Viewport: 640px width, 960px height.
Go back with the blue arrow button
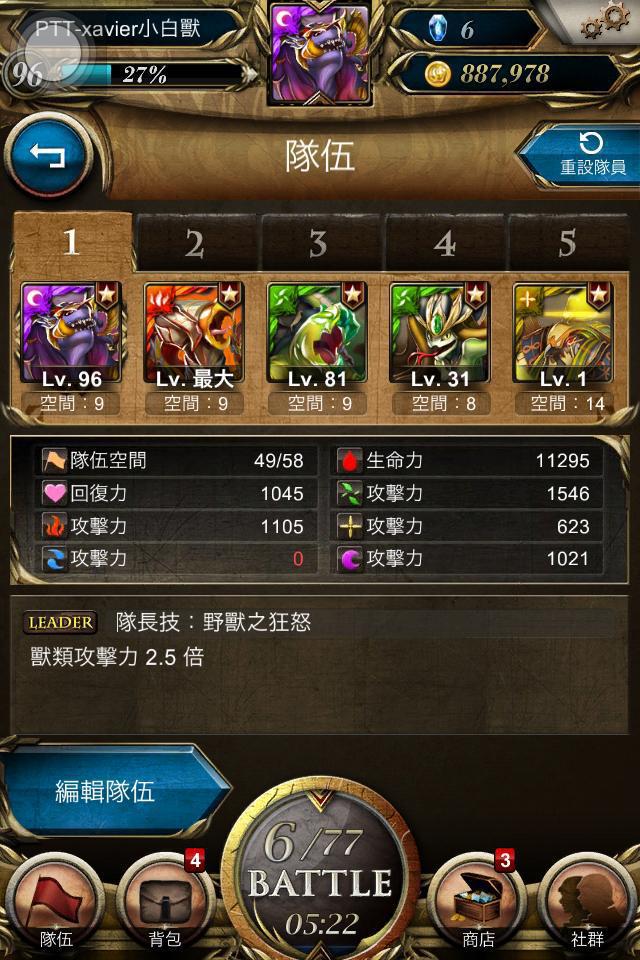[x=47, y=156]
